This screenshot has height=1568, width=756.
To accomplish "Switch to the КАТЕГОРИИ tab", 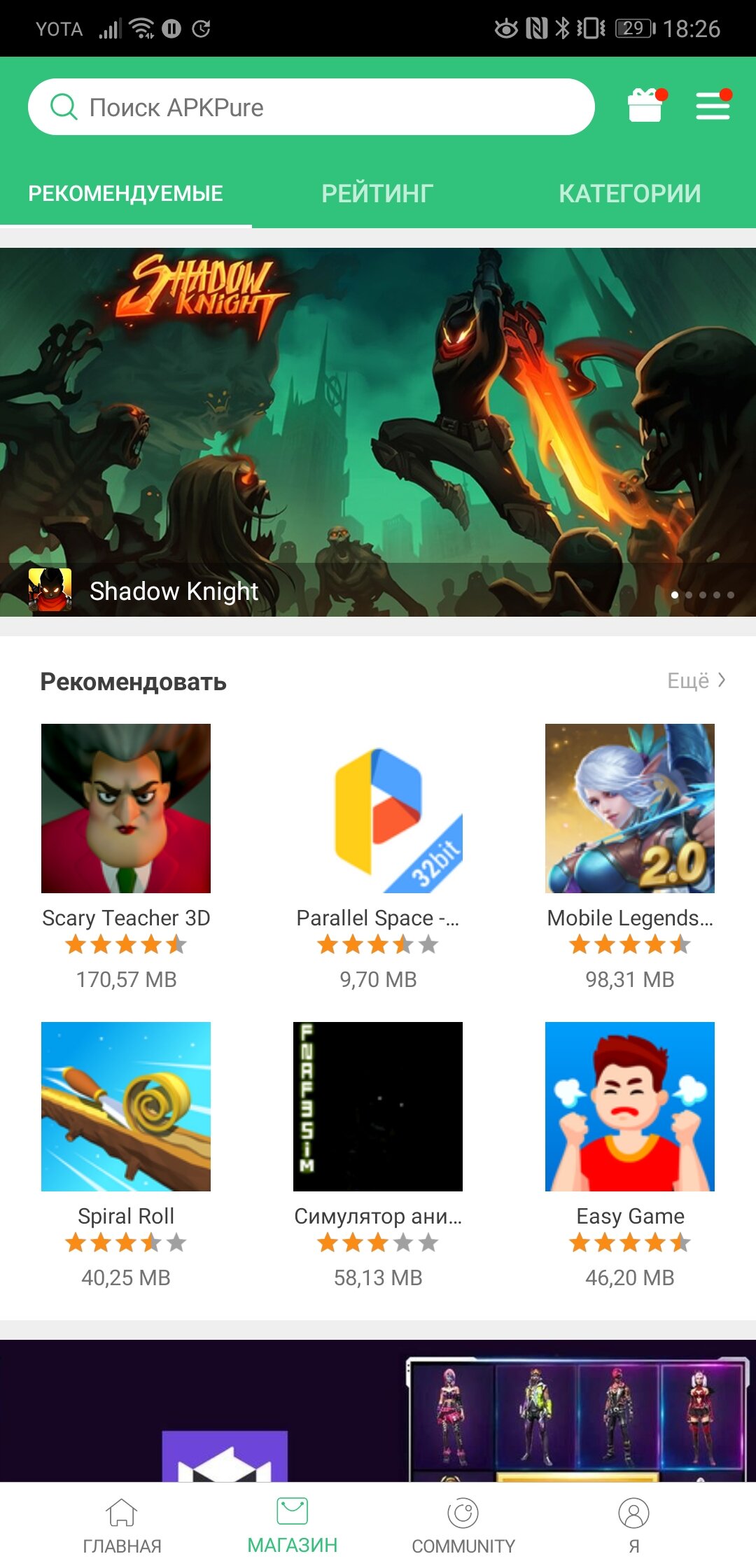I will pos(630,193).
